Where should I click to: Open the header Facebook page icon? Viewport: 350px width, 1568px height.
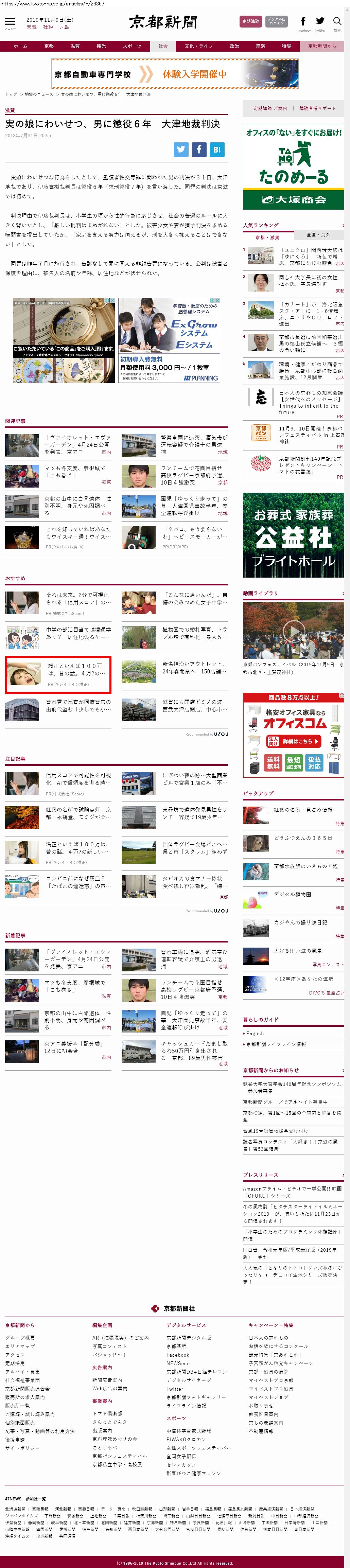pyautogui.click(x=303, y=21)
